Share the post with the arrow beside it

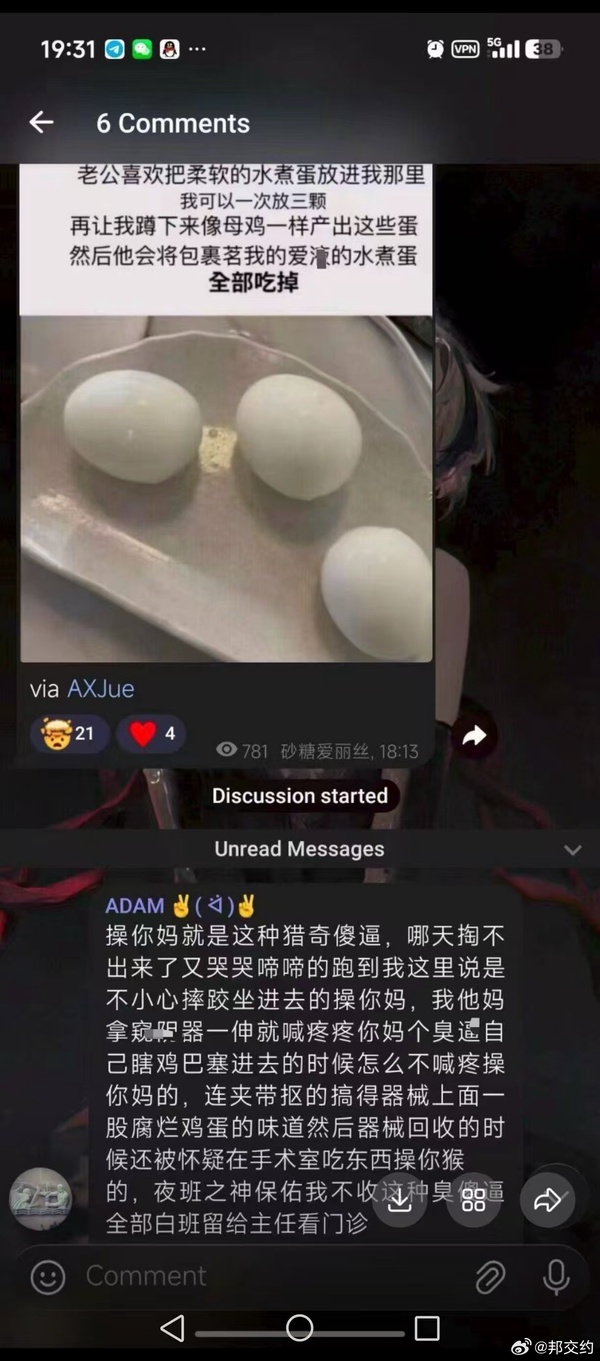[473, 736]
